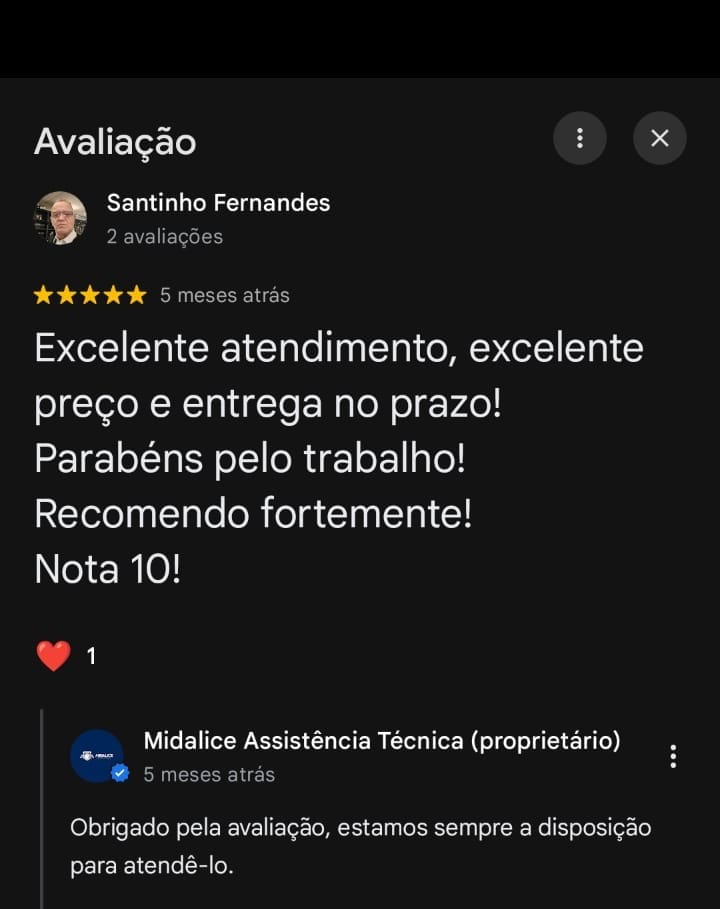Viewport: 720px width, 909px height.
Task: View Midalice Assistência Técnica owner profile
Action: point(97,756)
